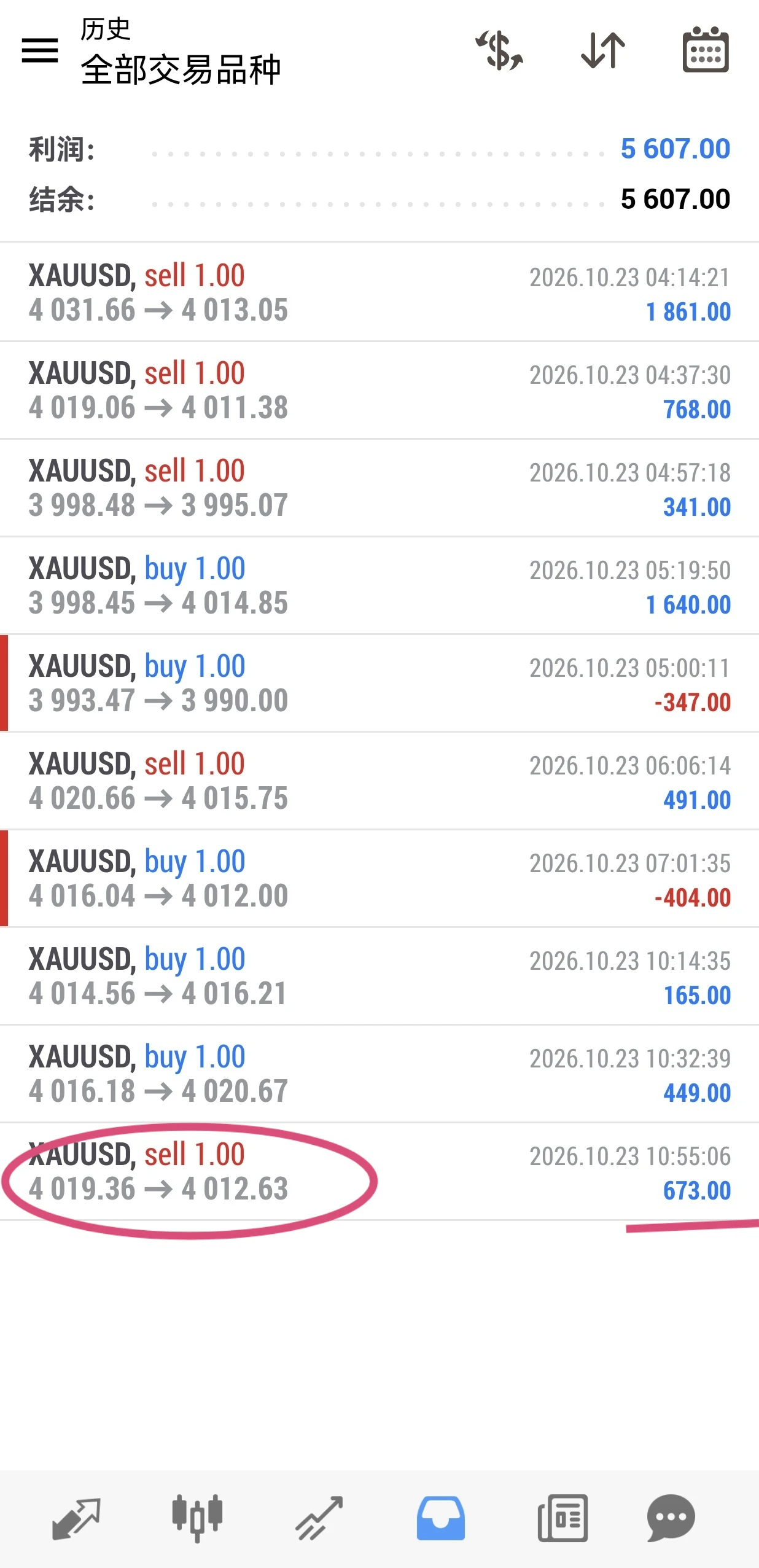Open the sell trade closed at 04:57:18
The width and height of the screenshot is (759, 1568).
[x=379, y=488]
